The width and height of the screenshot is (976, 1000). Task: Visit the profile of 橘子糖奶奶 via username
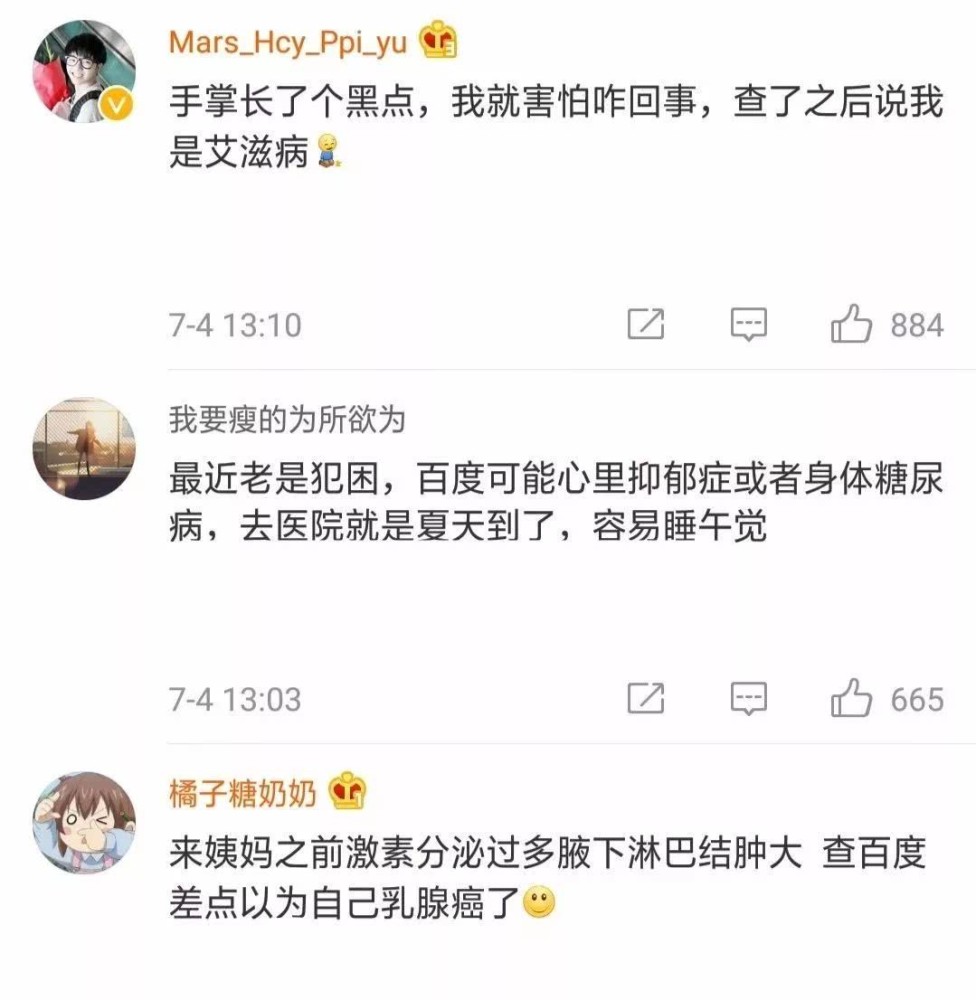coord(243,794)
